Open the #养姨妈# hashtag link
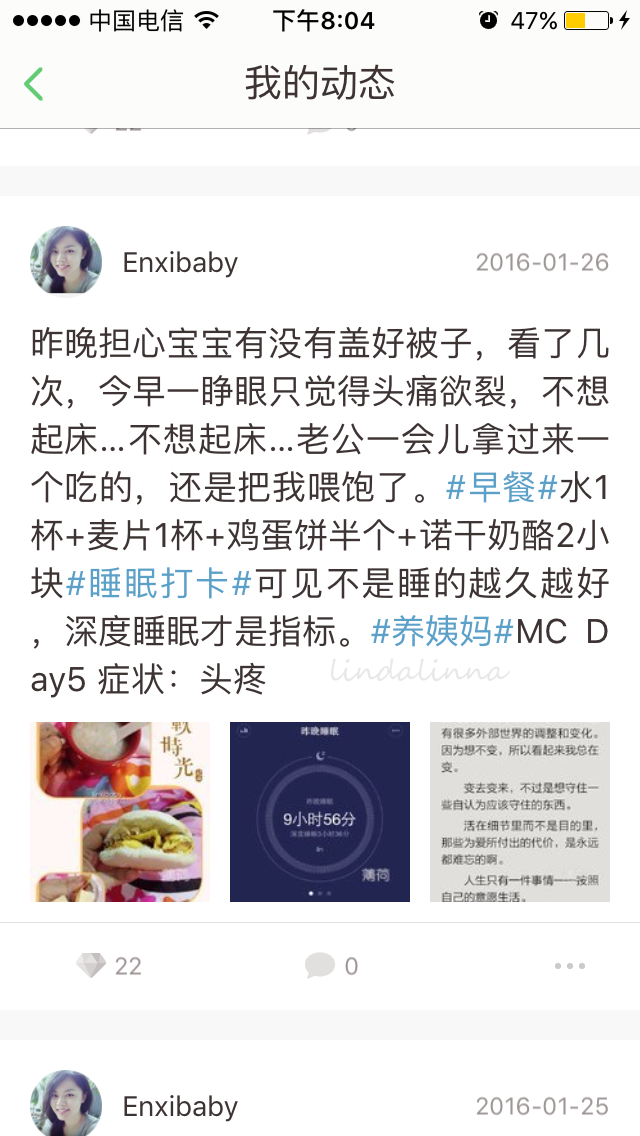The image size is (640, 1136). (x=442, y=632)
